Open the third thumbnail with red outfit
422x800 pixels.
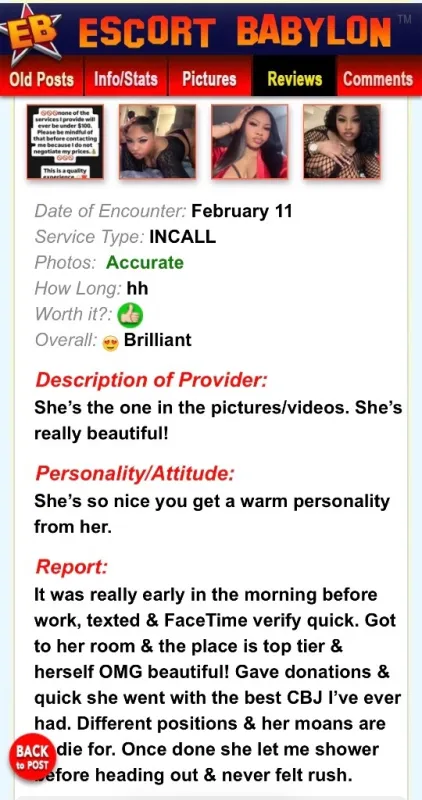[250, 141]
